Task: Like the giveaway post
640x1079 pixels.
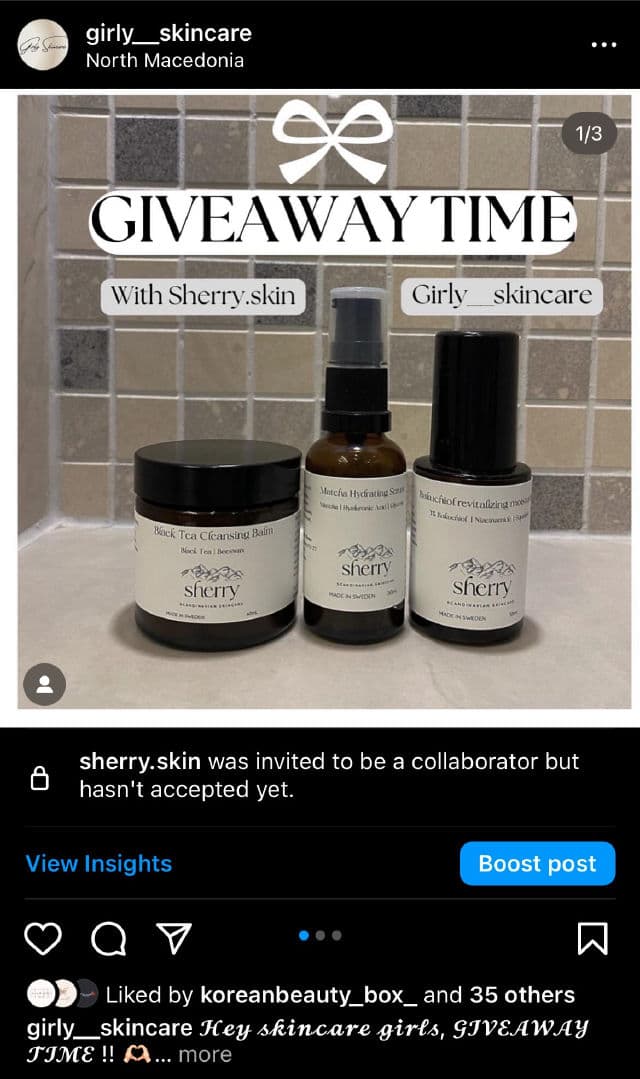Action: coord(42,938)
